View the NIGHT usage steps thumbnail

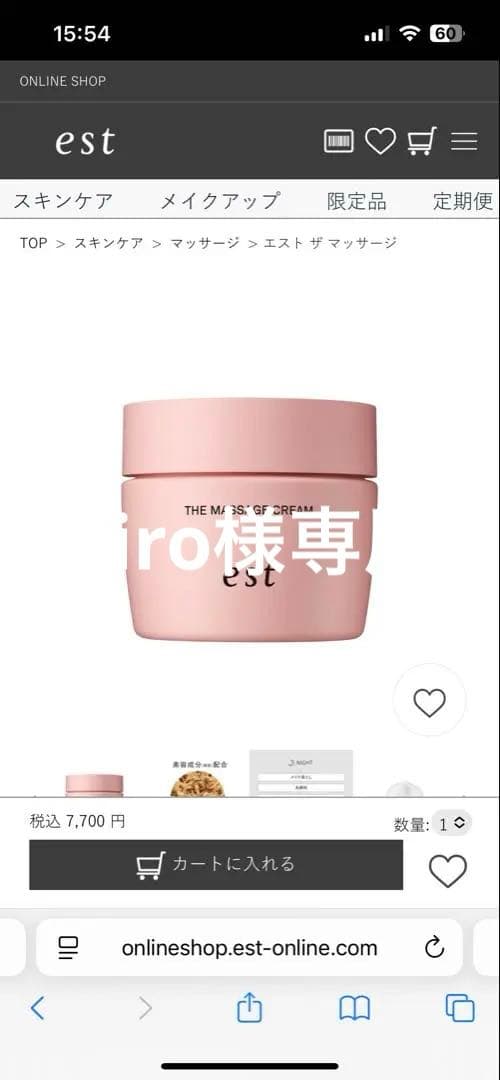pyautogui.click(x=301, y=773)
